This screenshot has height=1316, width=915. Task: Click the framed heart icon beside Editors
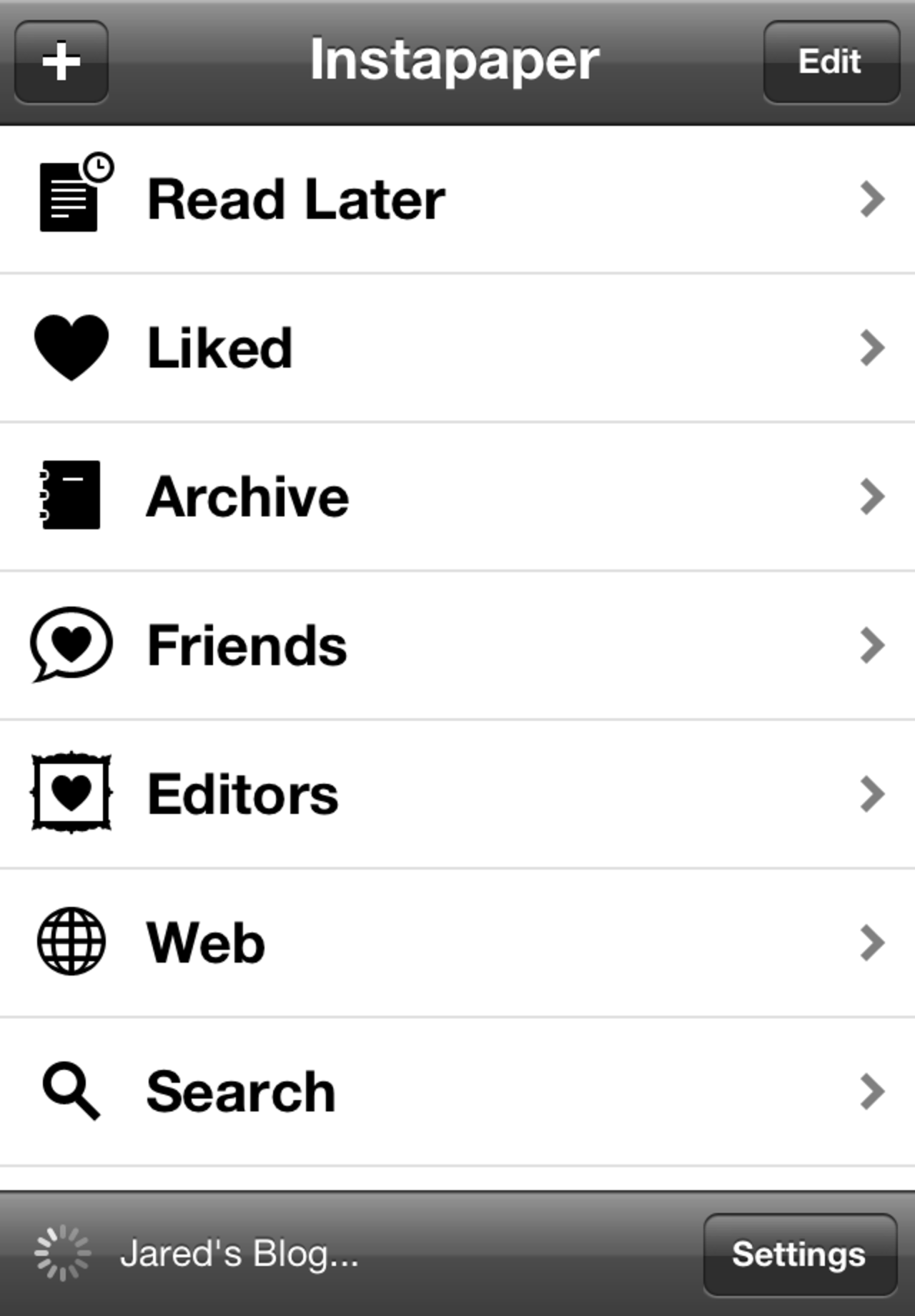click(x=71, y=792)
